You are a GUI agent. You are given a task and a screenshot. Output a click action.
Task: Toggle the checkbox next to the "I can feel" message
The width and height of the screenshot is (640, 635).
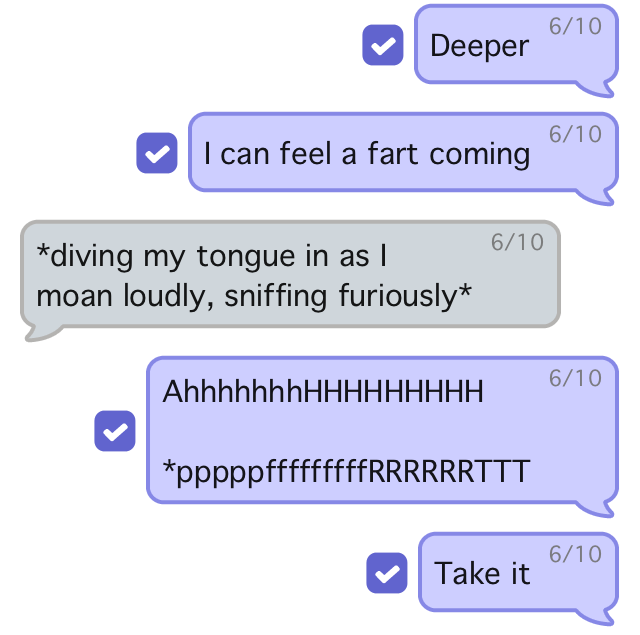pyautogui.click(x=156, y=153)
